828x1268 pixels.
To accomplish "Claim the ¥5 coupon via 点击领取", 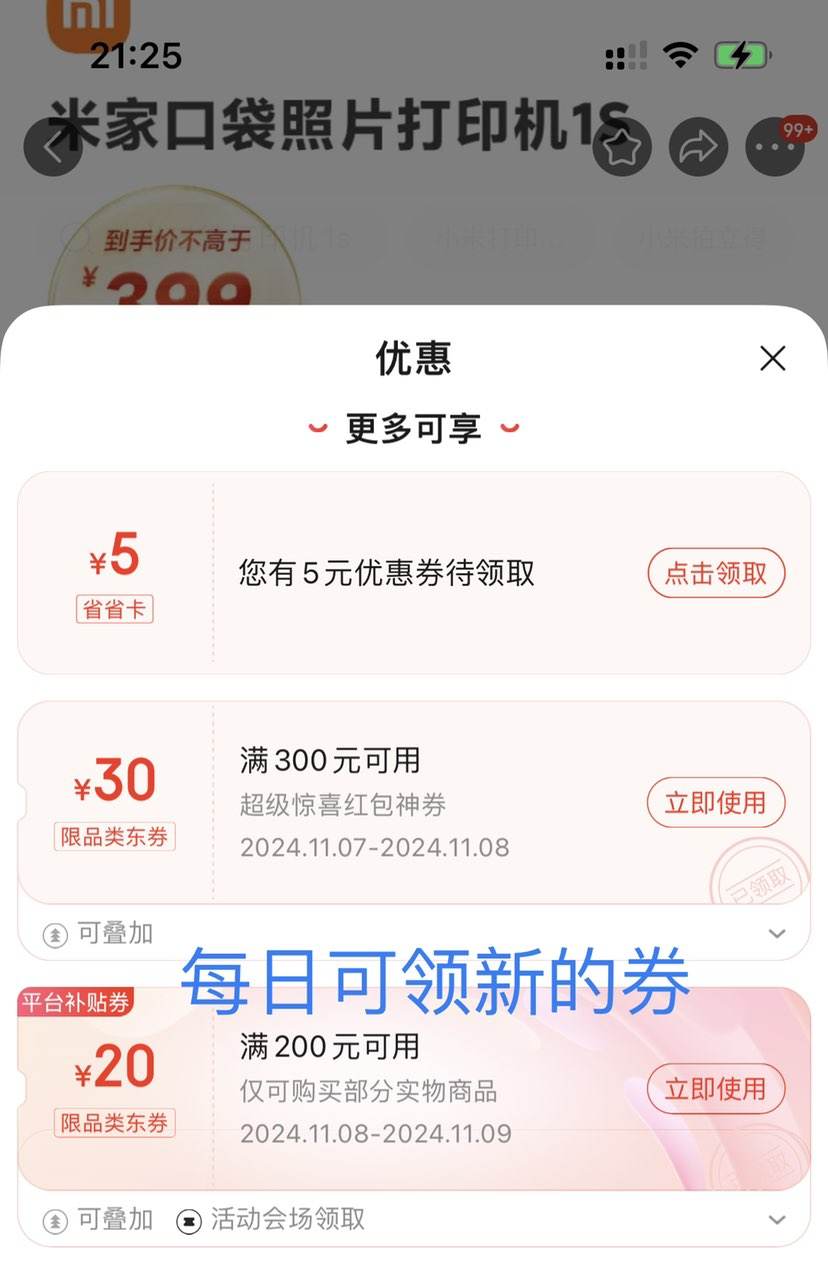I will coord(716,573).
